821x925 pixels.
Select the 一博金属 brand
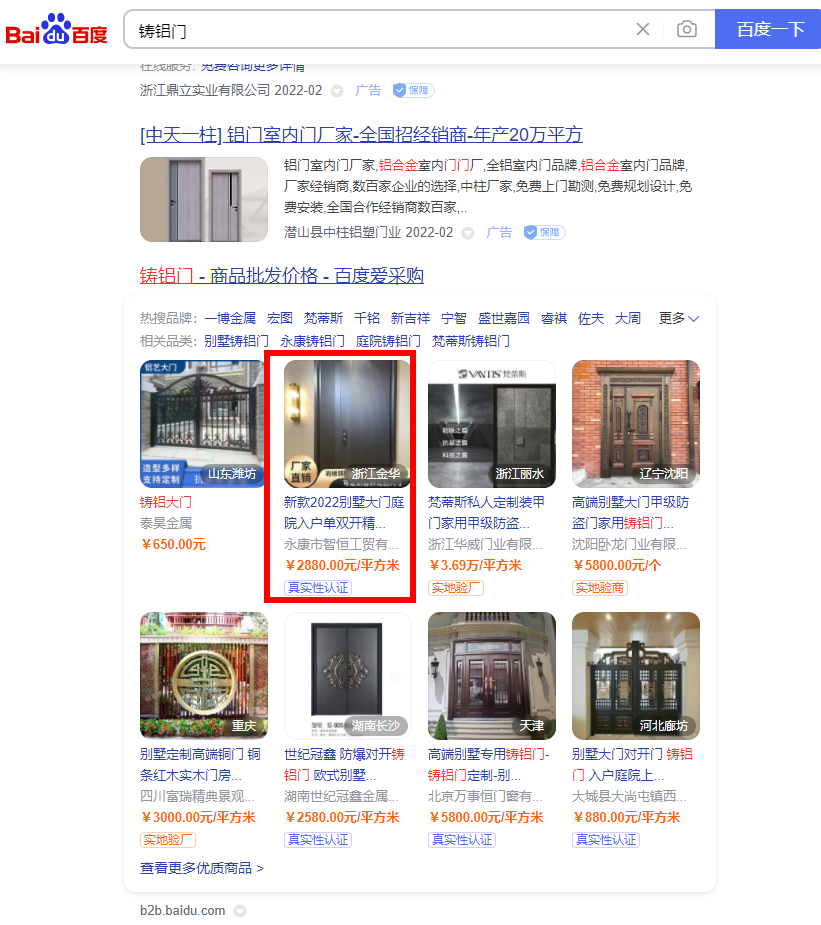tap(230, 318)
